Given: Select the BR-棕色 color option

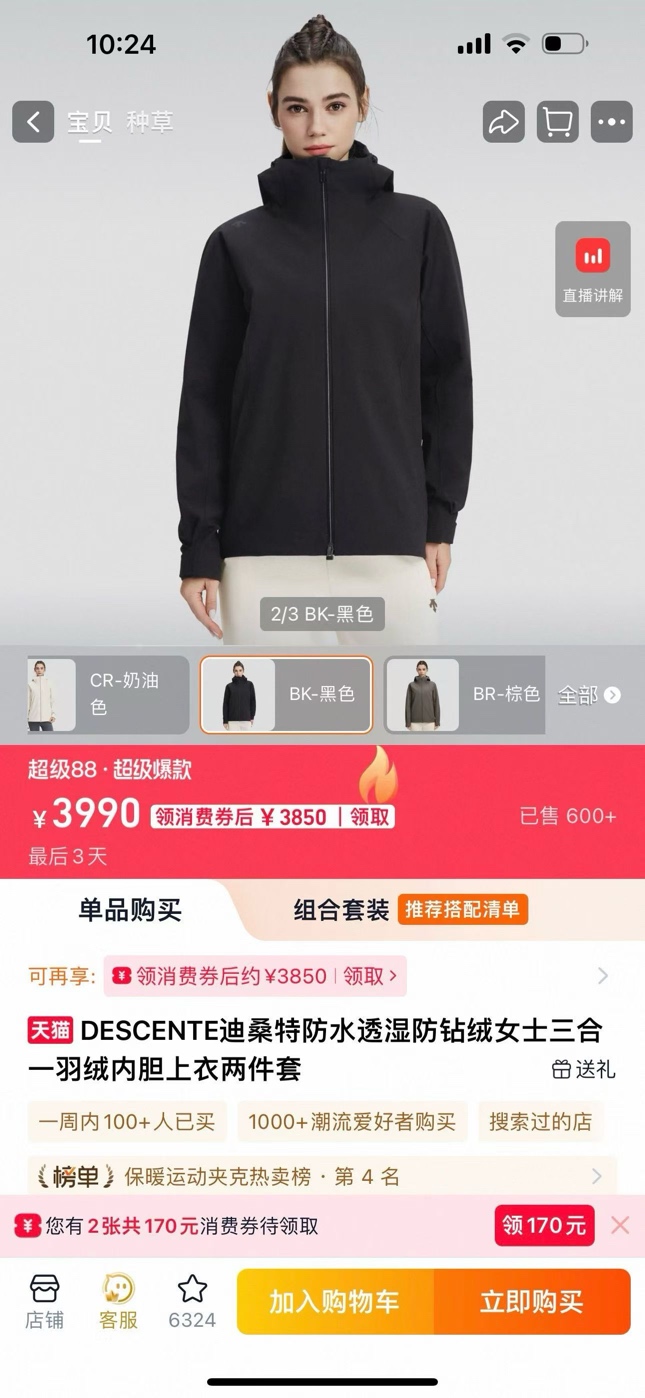Looking at the screenshot, I should click(x=466, y=694).
